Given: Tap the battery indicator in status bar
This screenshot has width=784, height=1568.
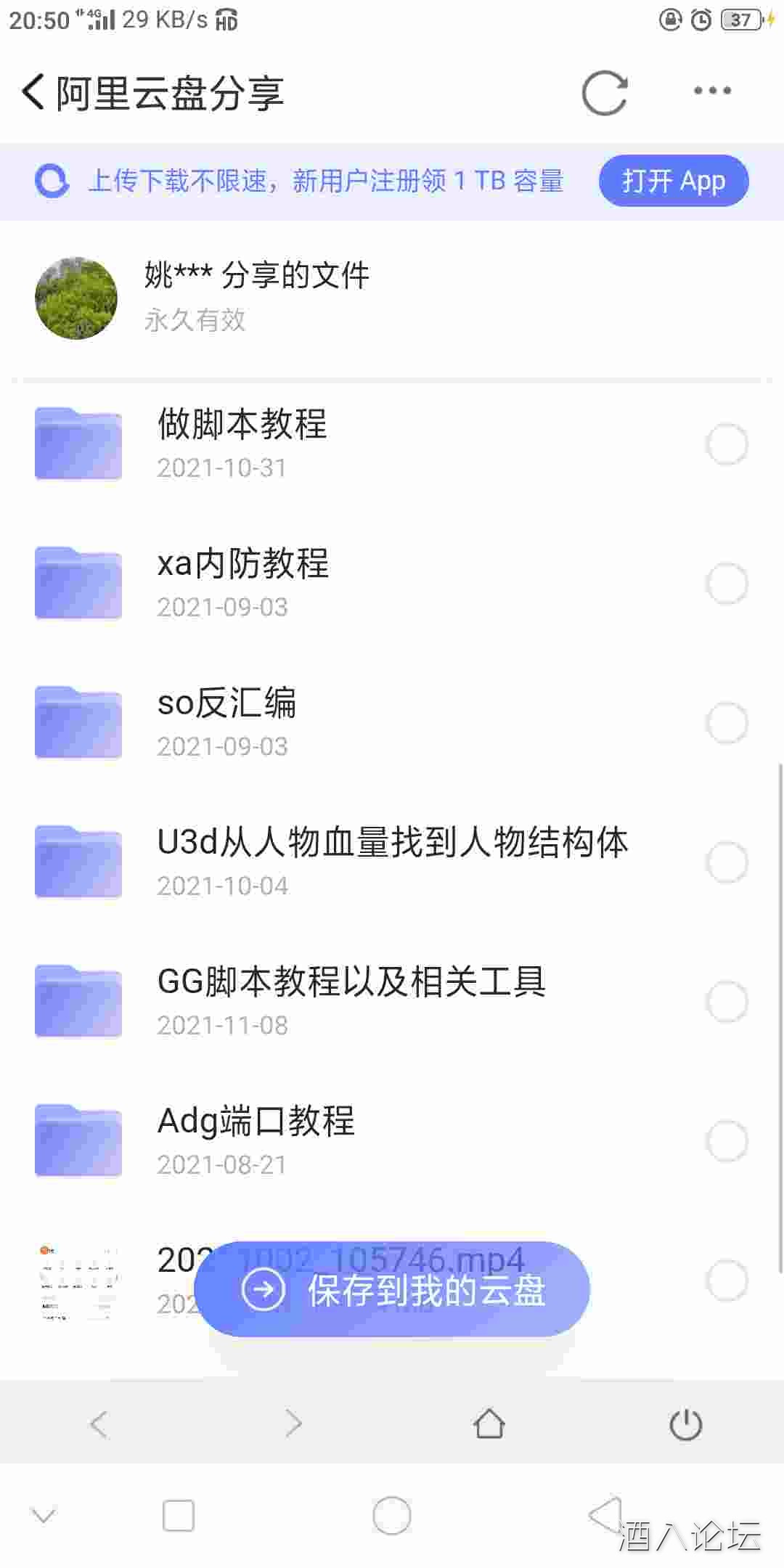Looking at the screenshot, I should [x=740, y=20].
